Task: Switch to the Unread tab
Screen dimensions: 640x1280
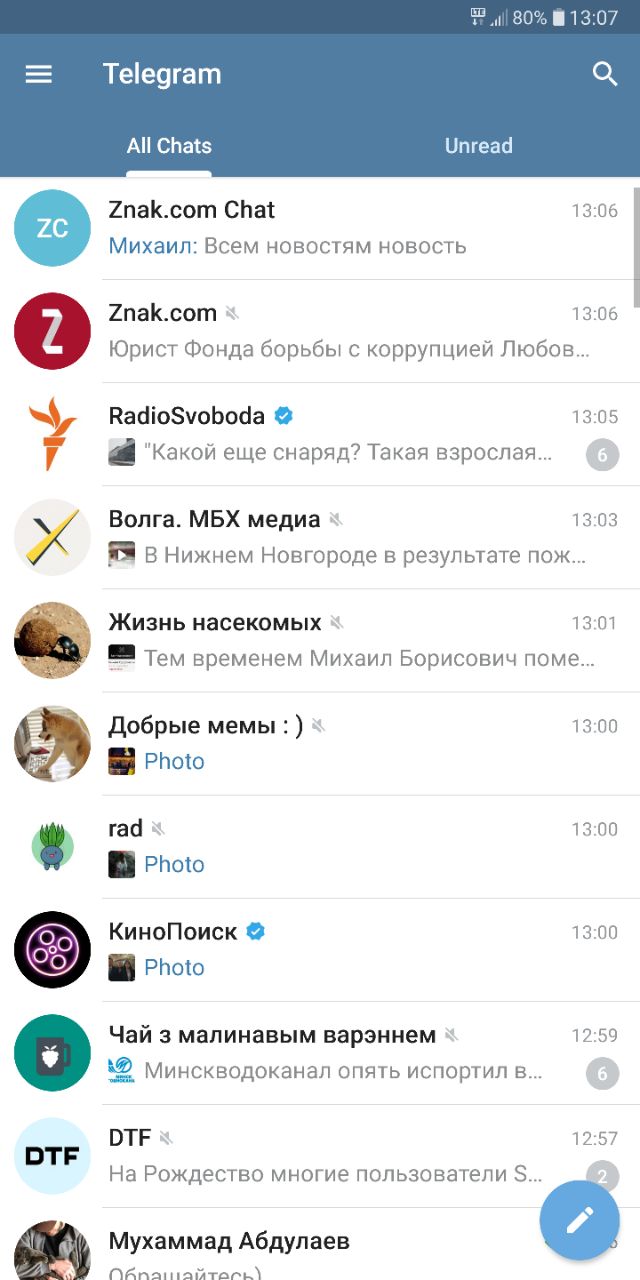Action: 478,146
